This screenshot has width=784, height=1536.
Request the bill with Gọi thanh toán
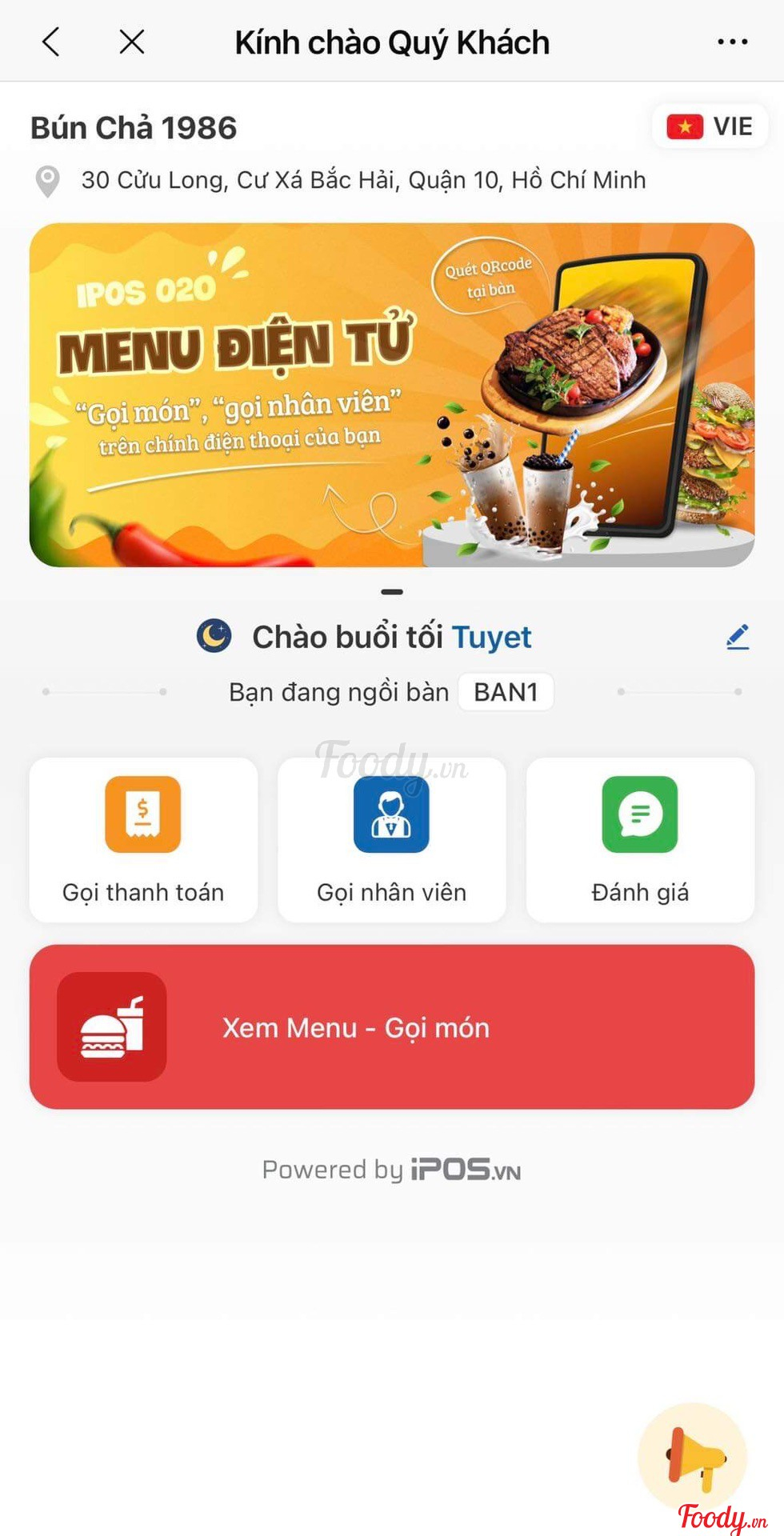[x=143, y=839]
